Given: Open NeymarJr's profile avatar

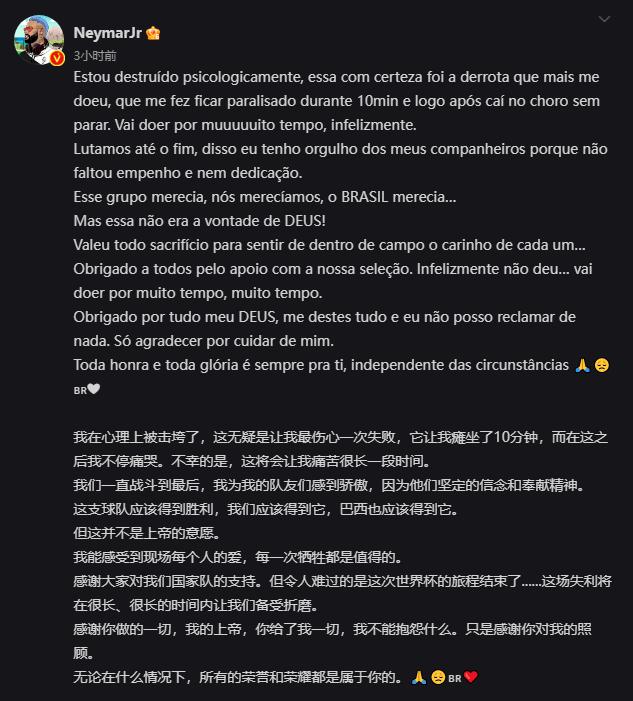Looking at the screenshot, I should [39, 41].
